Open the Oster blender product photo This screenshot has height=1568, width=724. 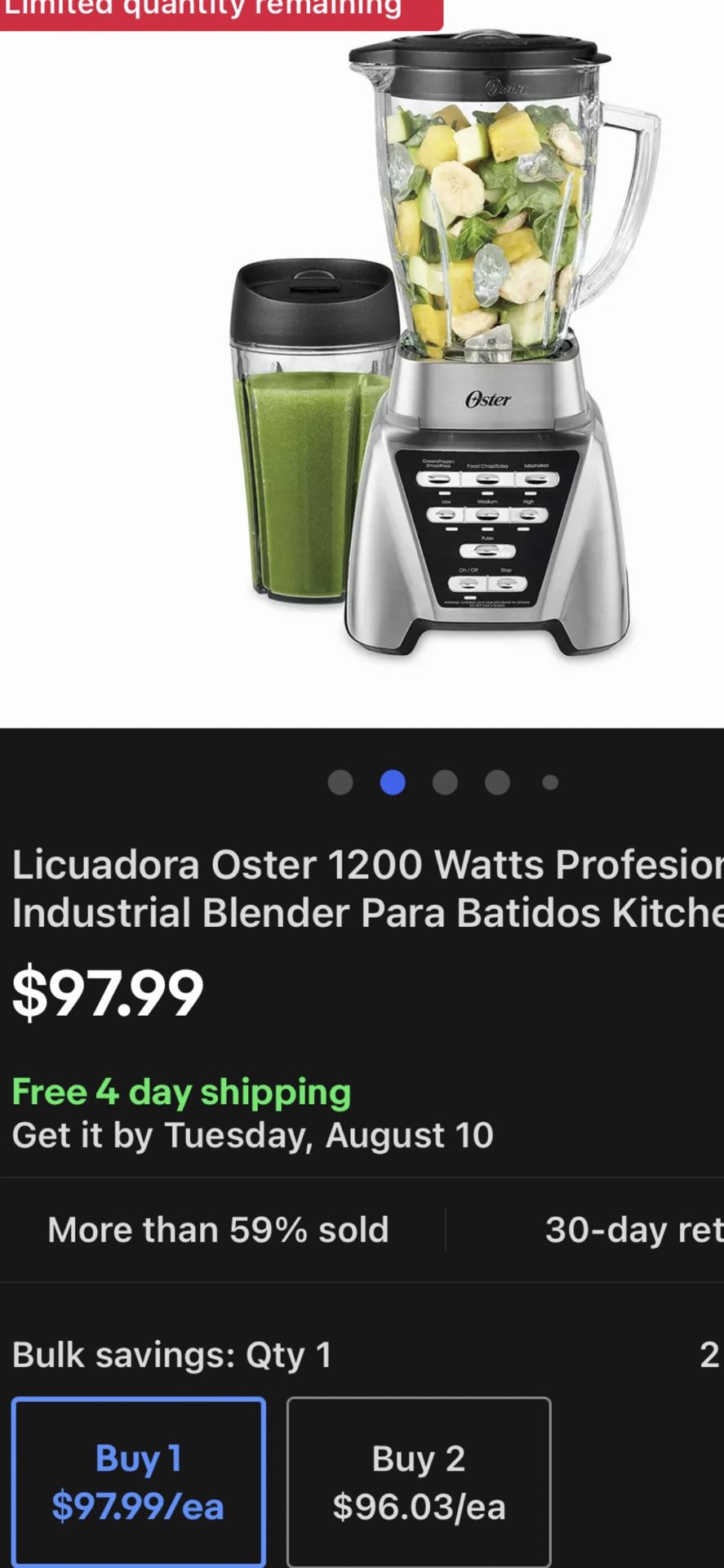[x=362, y=363]
